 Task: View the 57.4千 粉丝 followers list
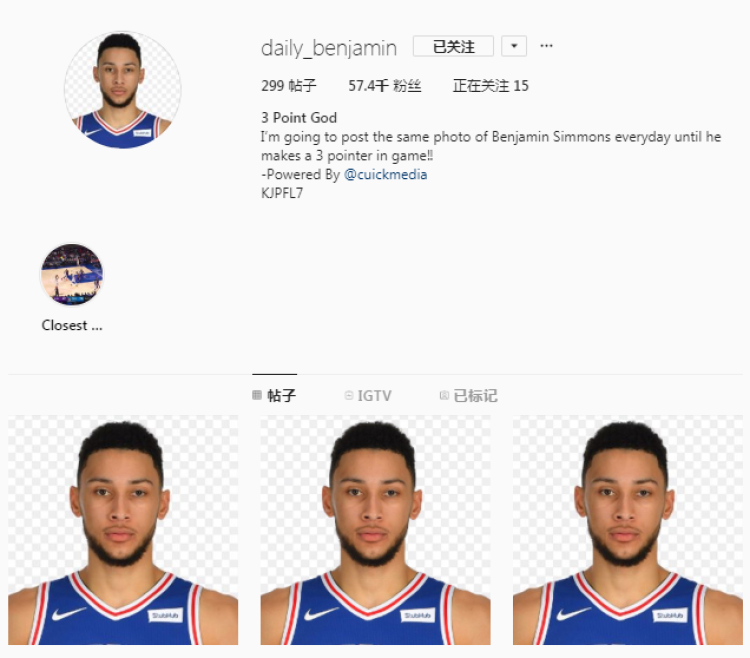click(384, 86)
